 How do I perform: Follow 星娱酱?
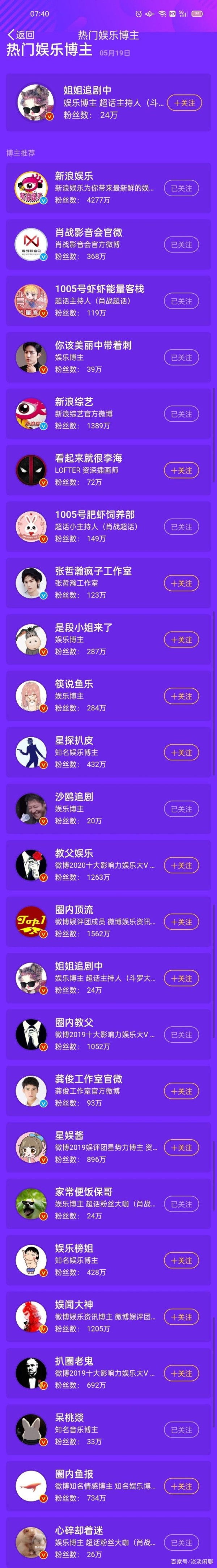coord(181,1148)
